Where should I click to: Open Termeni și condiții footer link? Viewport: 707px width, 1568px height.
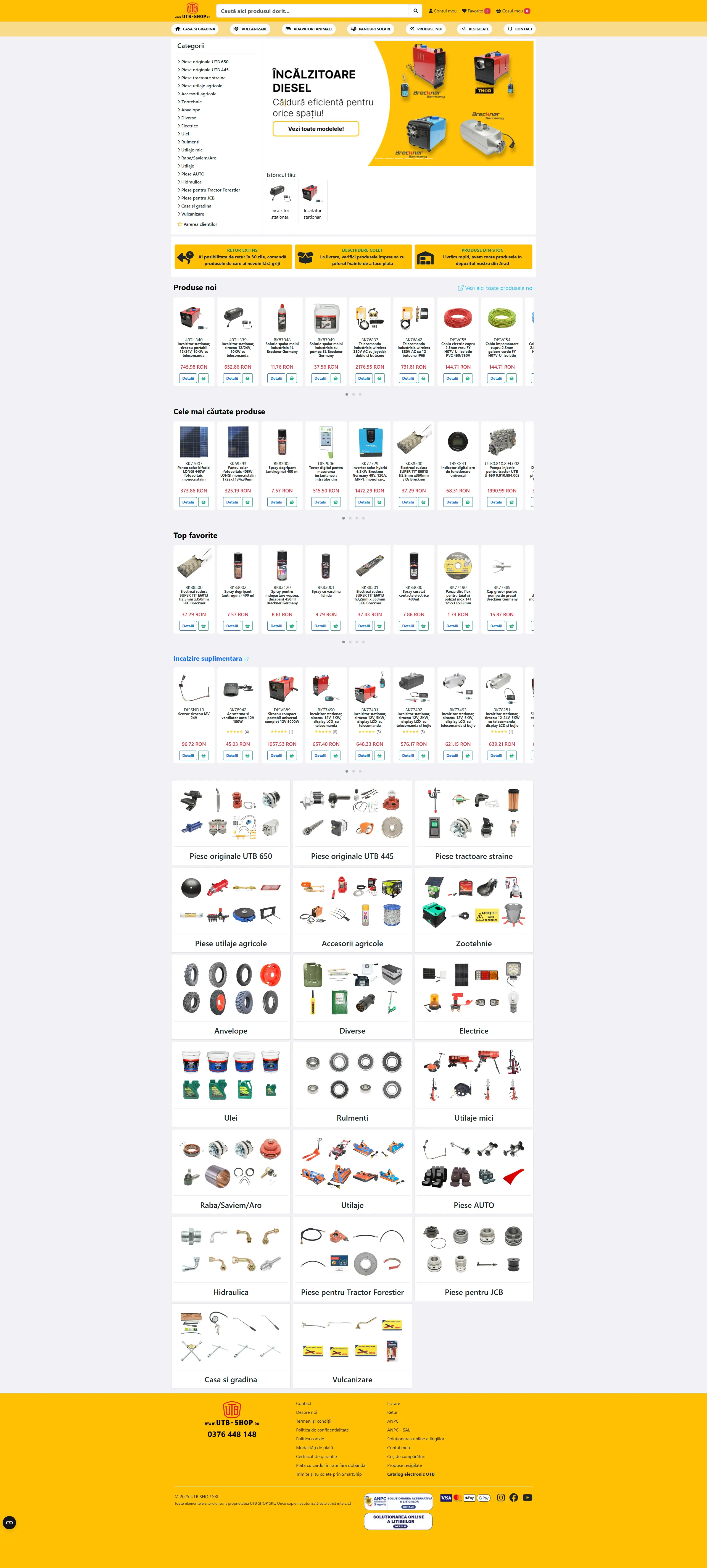313,1421
